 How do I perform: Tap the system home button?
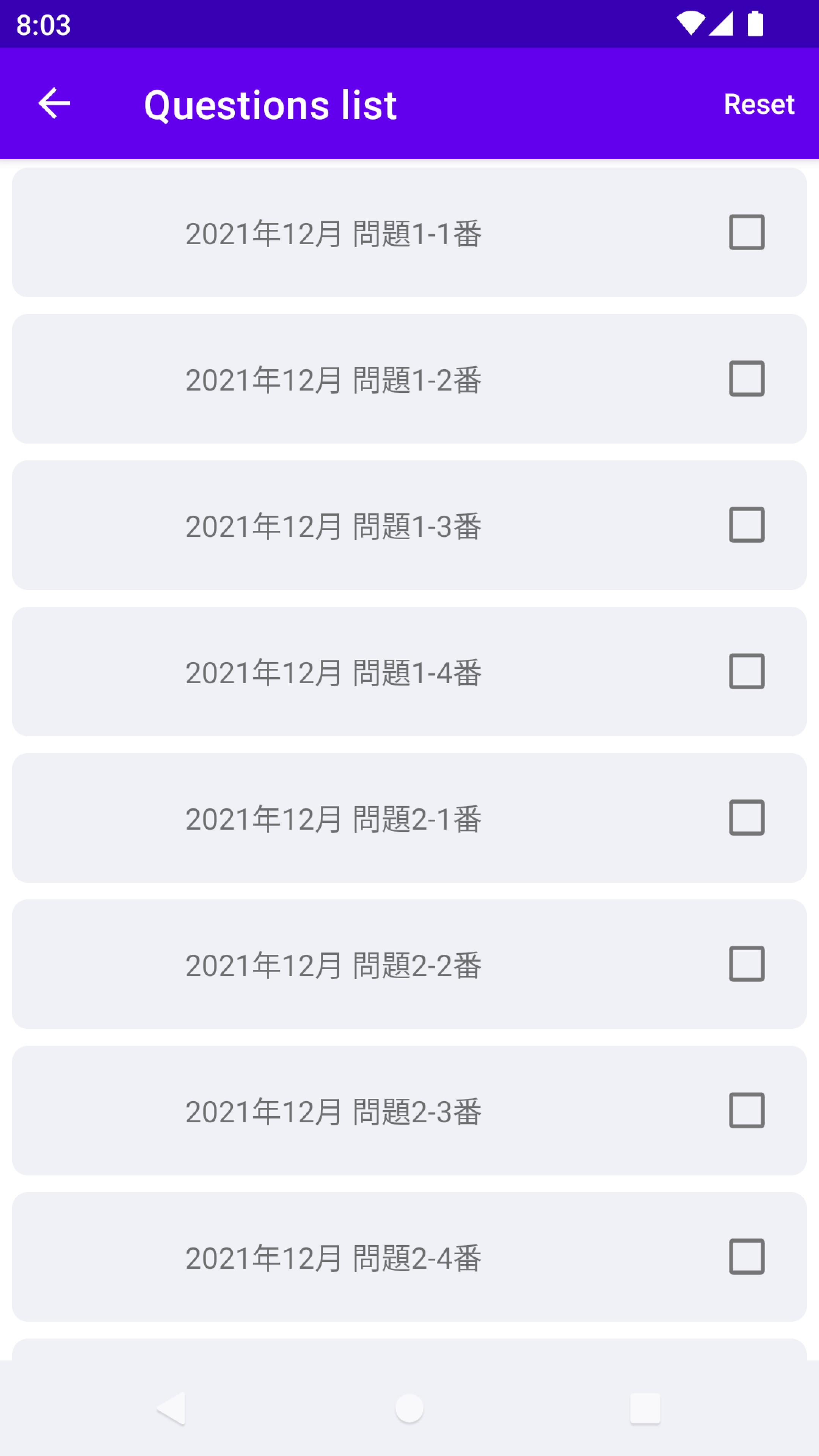click(x=409, y=1408)
